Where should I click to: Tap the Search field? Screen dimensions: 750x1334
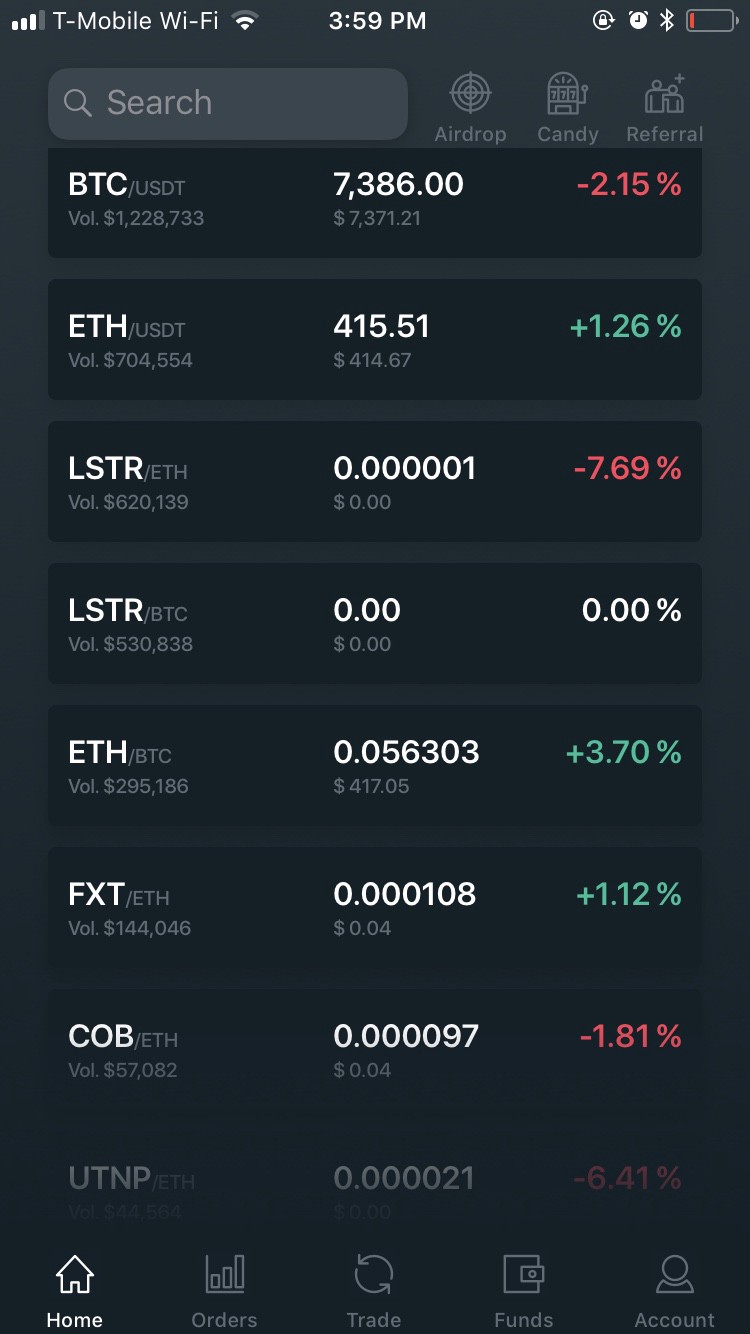coord(228,103)
